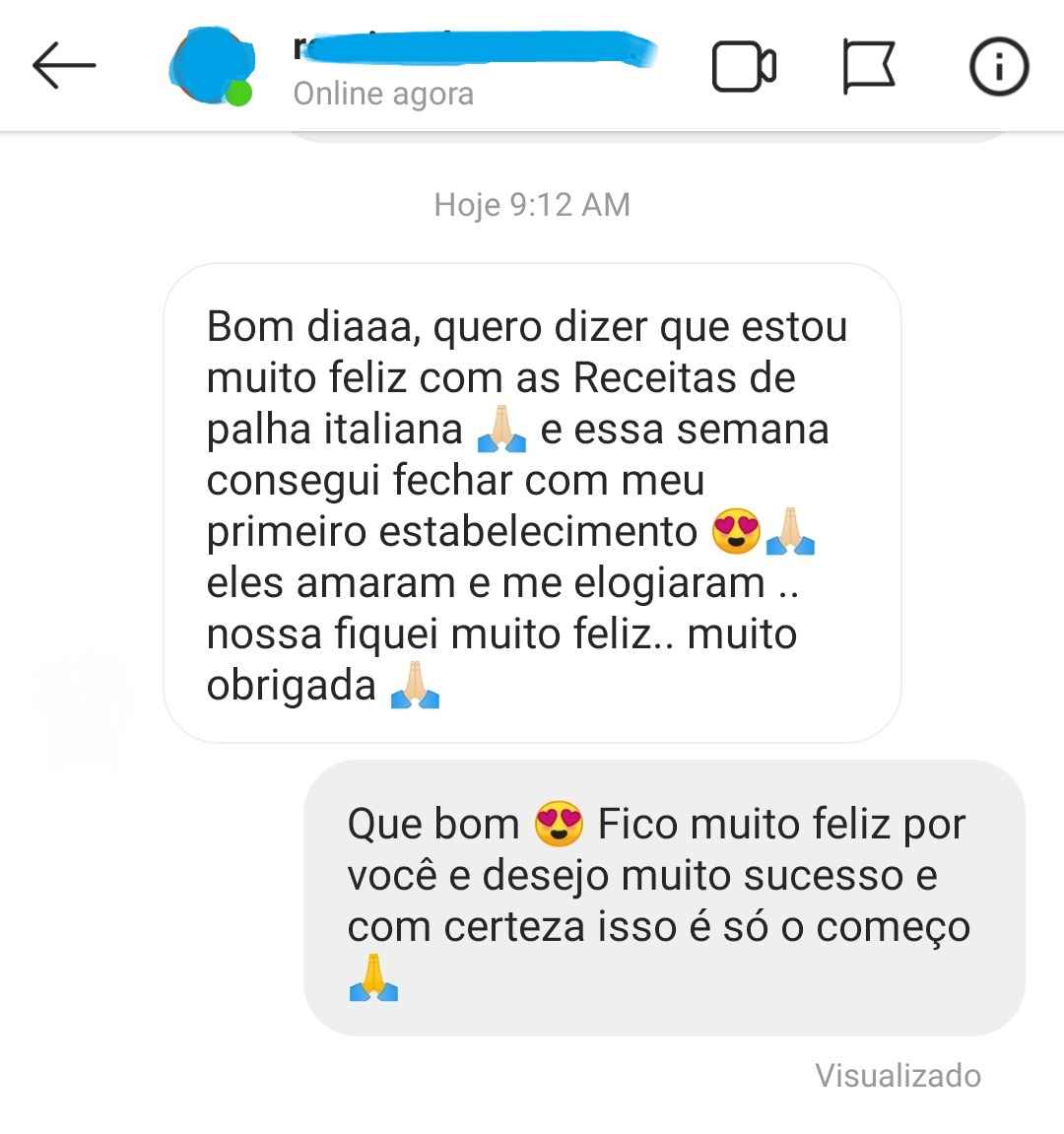Open conversation info details

999,67
